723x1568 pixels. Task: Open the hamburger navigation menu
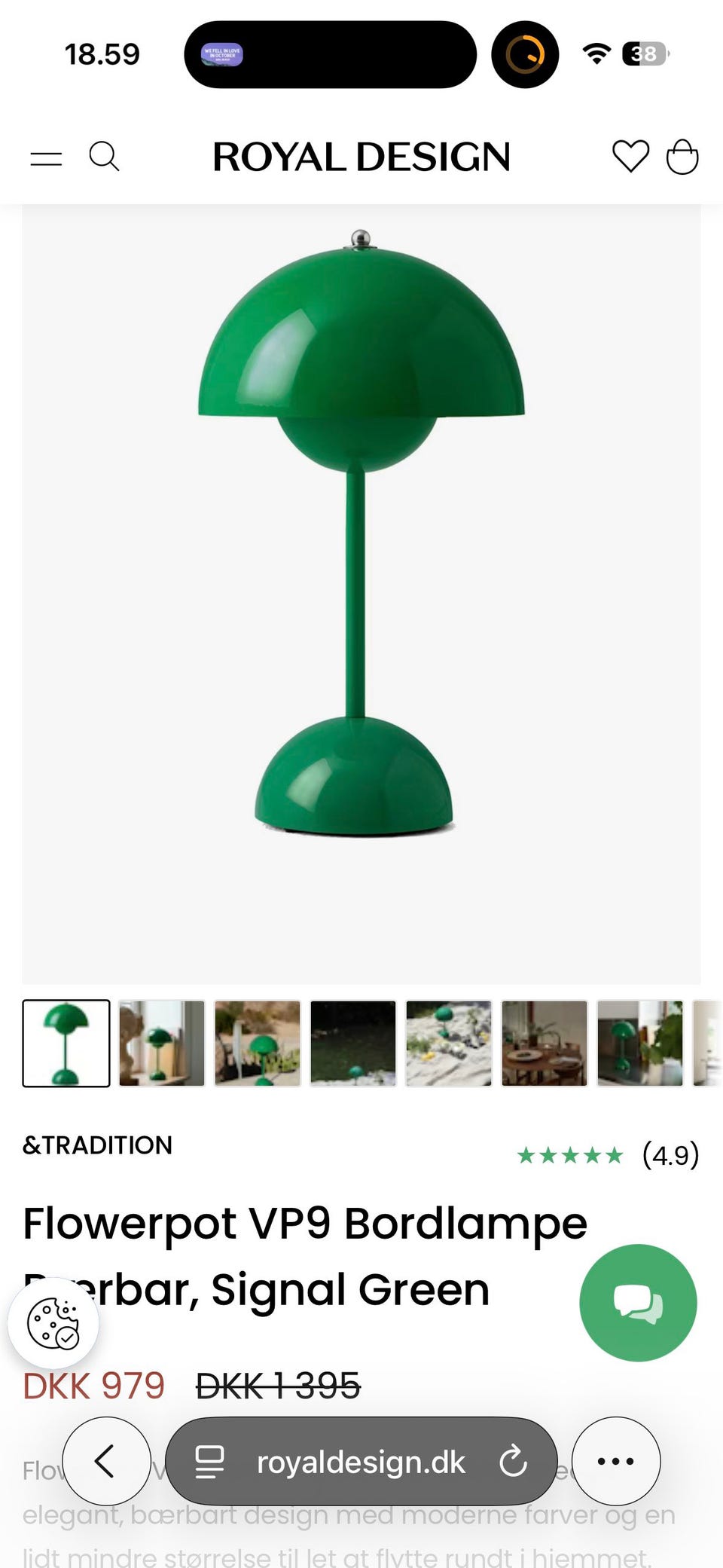tap(47, 157)
